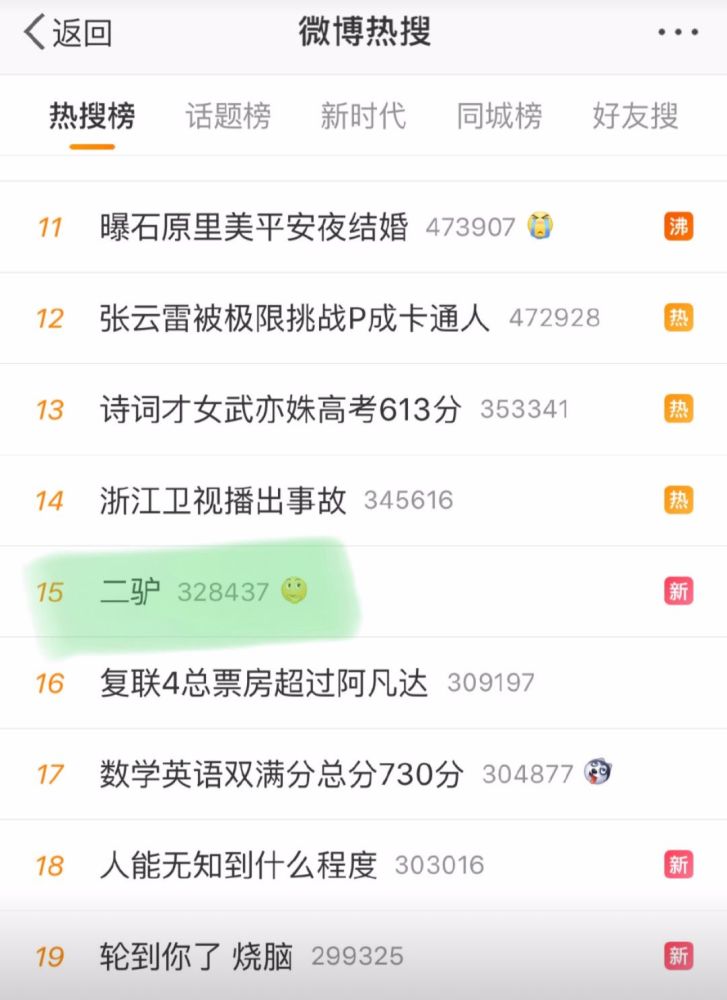Switch to the 话题榜 tab
Image resolution: width=727 pixels, height=1000 pixels.
click(x=228, y=116)
